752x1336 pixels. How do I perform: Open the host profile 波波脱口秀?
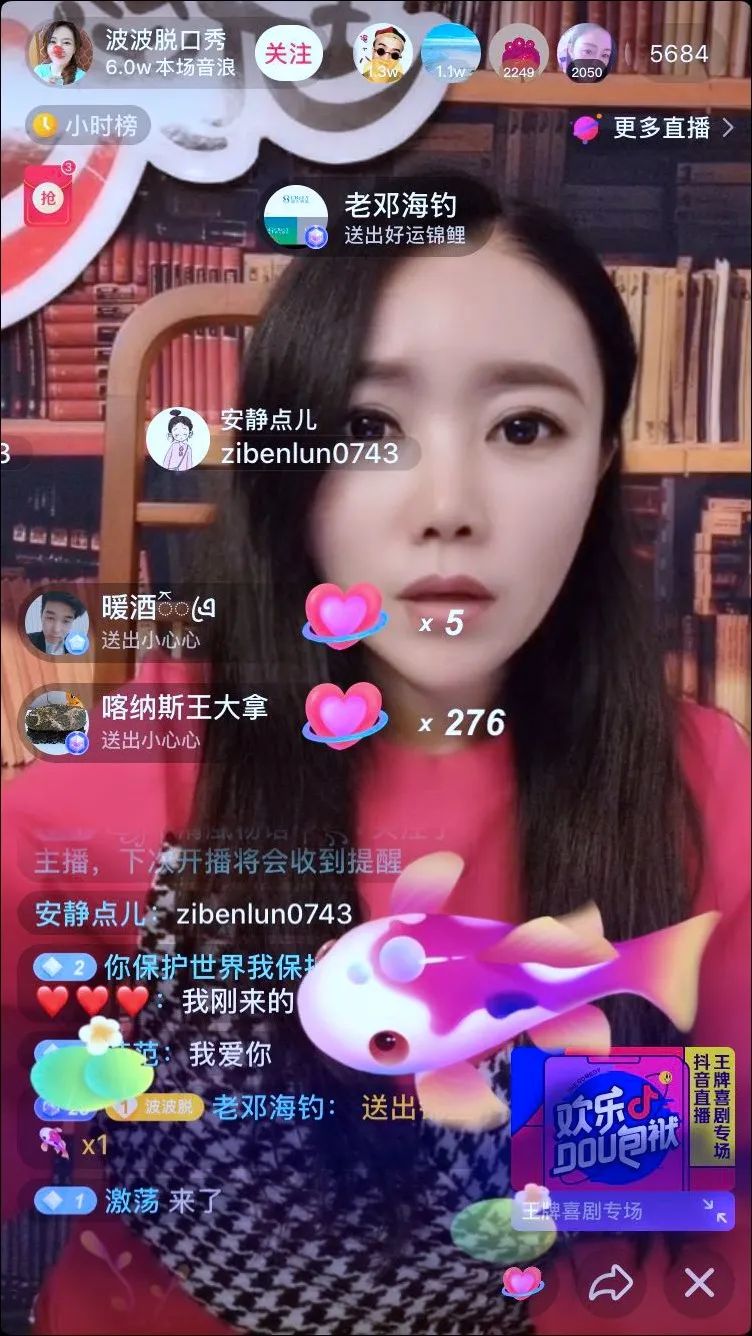pyautogui.click(x=166, y=41)
